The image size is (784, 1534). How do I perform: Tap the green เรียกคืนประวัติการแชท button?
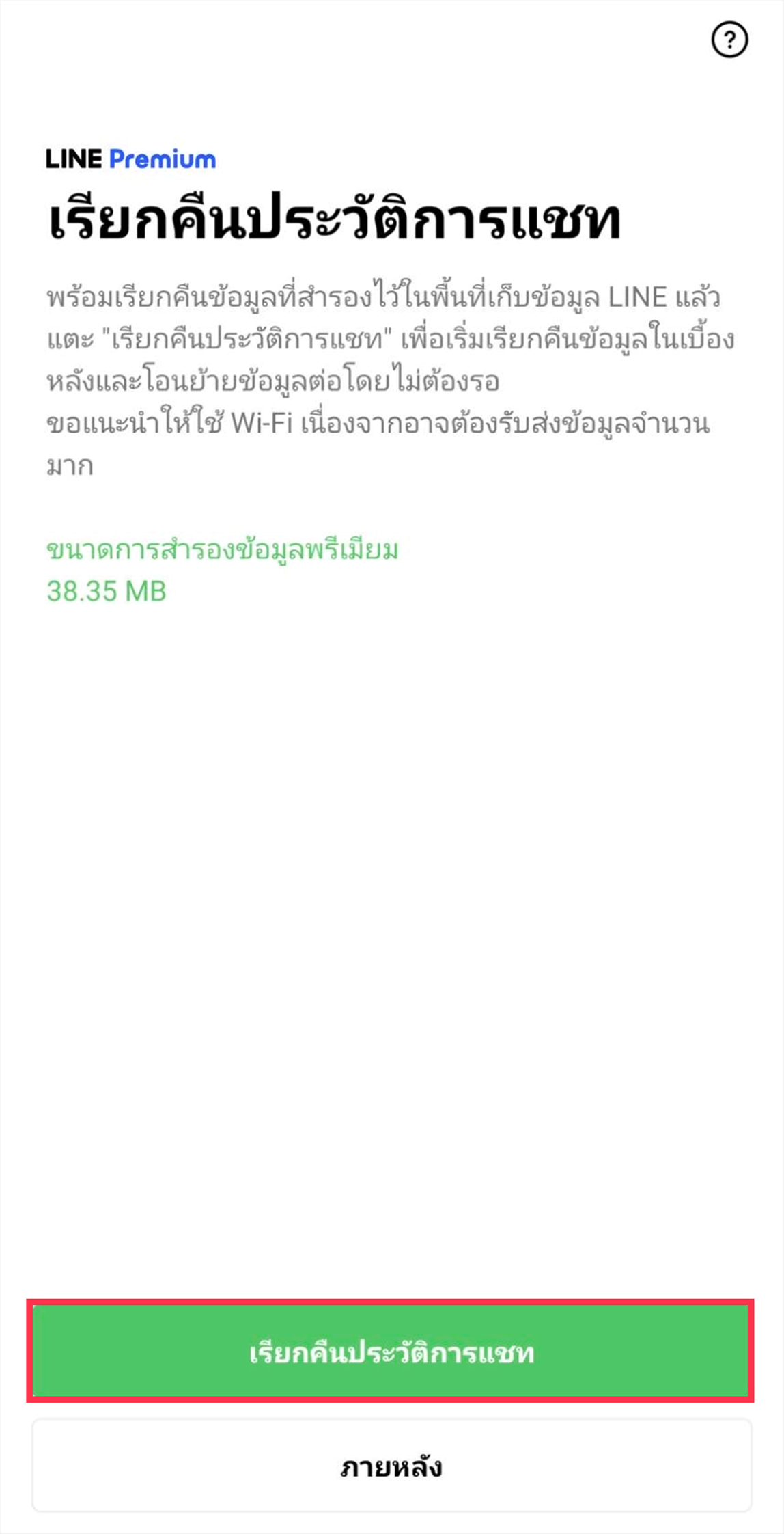(391, 1351)
